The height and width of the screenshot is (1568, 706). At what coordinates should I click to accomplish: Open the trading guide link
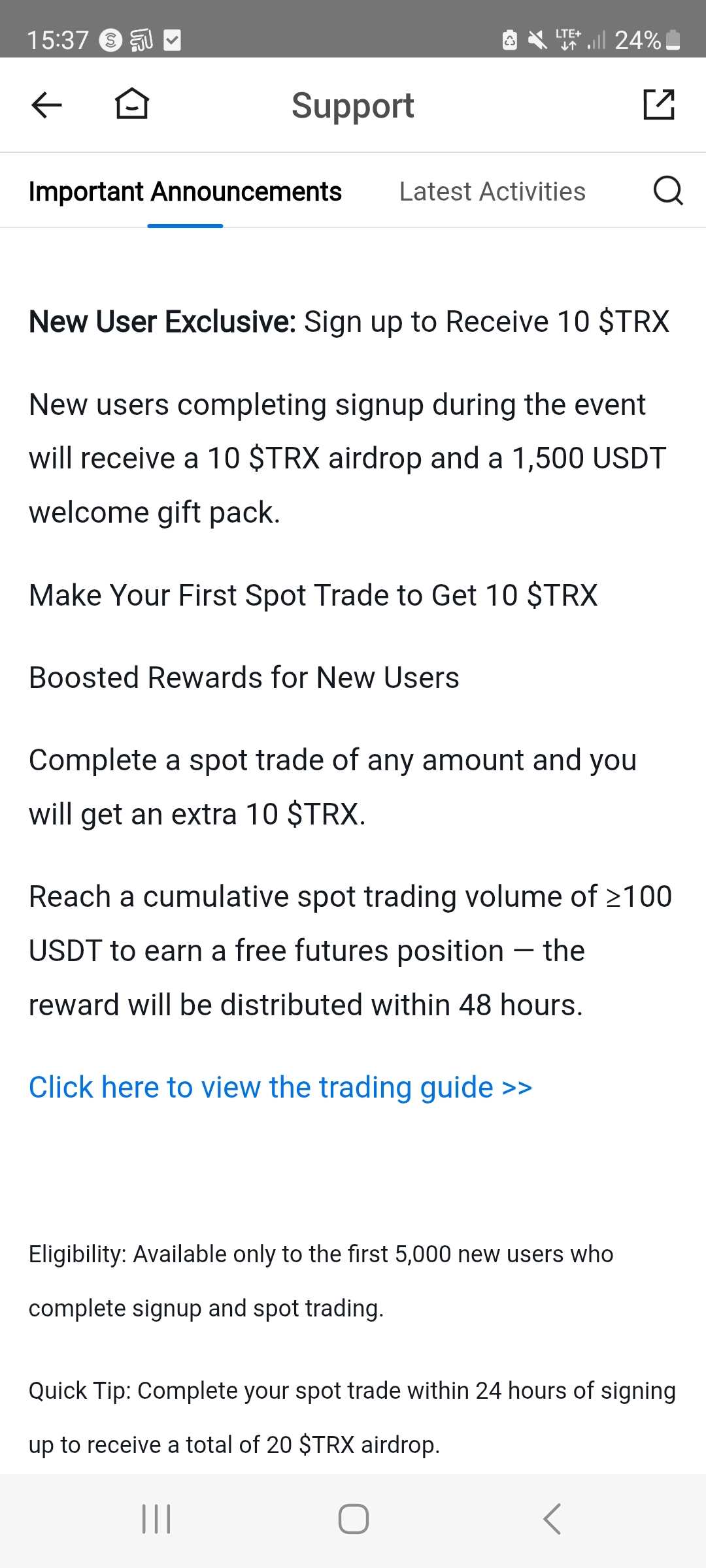click(x=280, y=1087)
